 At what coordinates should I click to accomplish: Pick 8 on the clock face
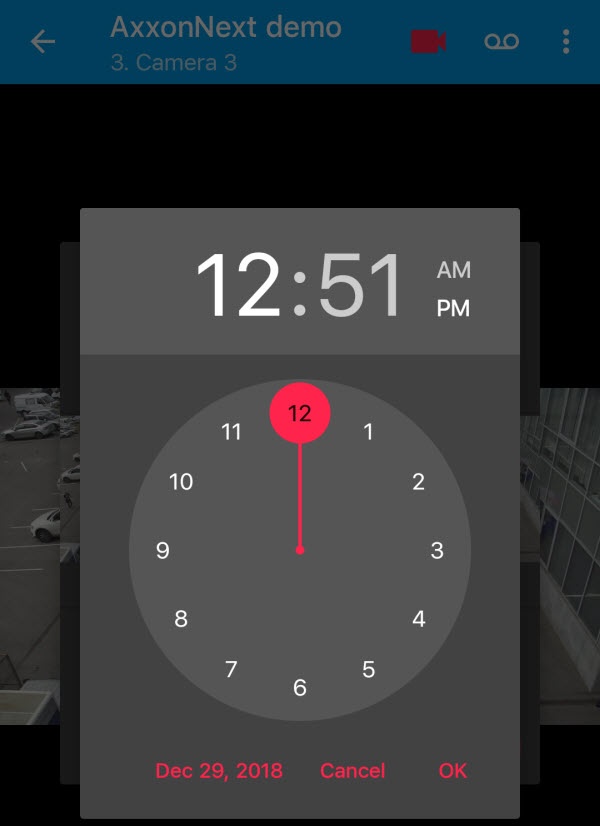181,619
